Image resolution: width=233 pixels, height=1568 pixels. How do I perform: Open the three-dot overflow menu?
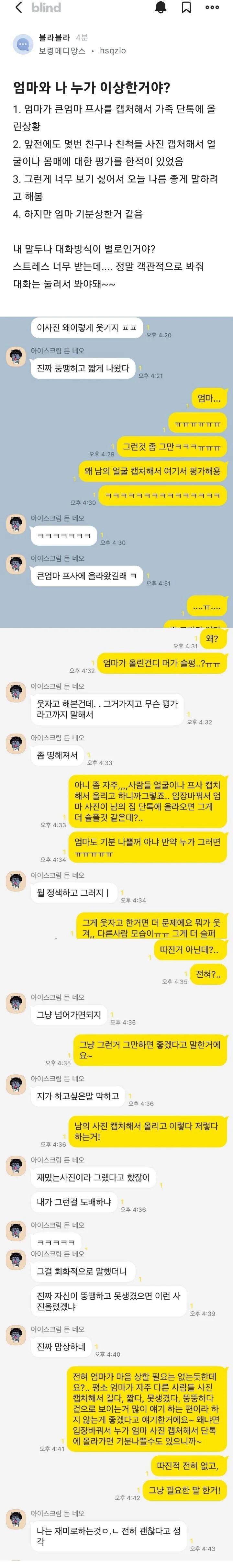[x=212, y=7]
